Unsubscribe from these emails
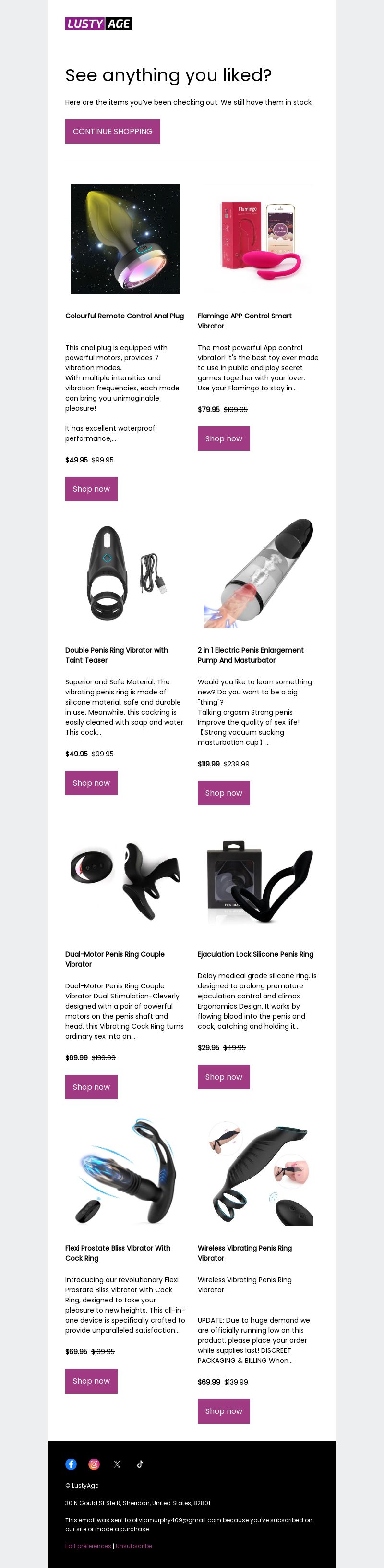 (x=134, y=1546)
